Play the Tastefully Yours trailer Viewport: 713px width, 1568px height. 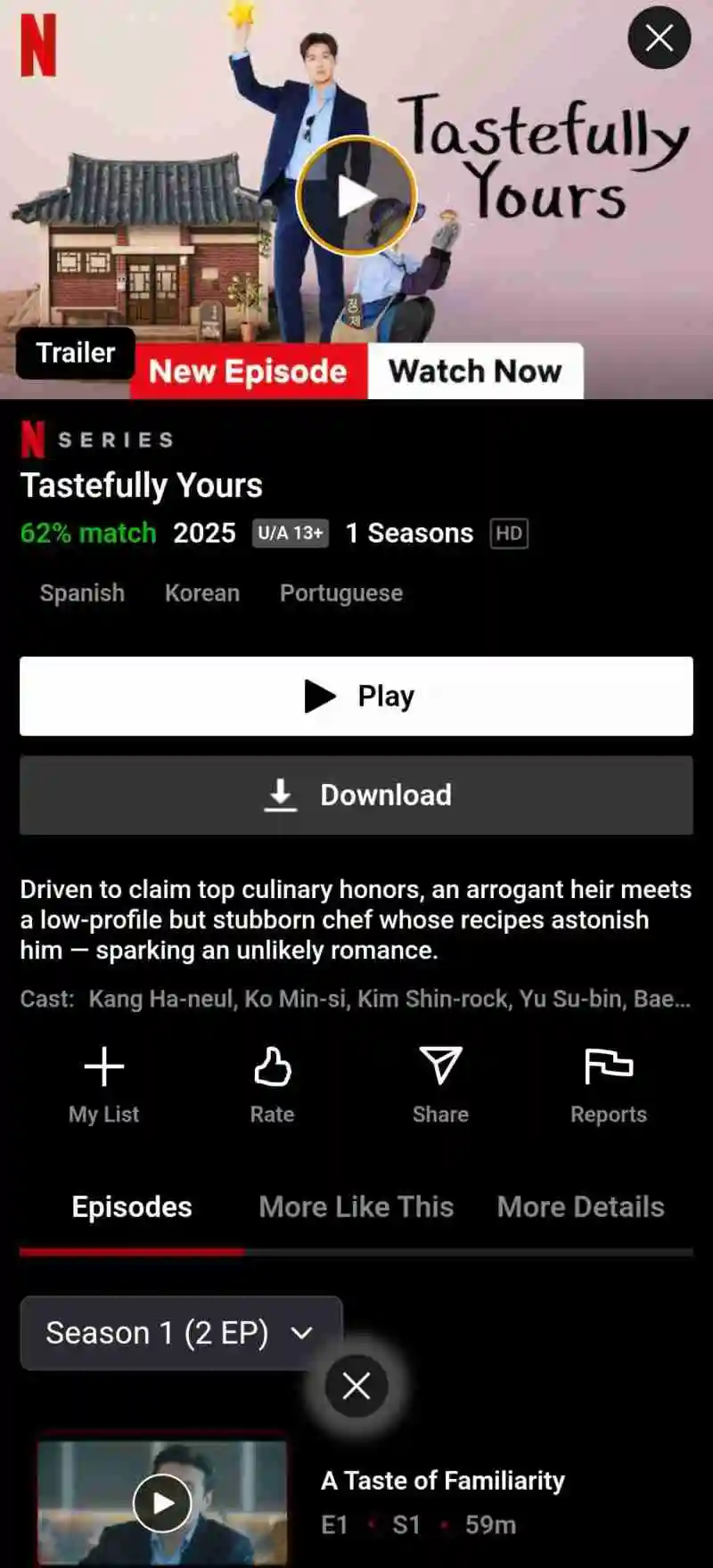(356, 196)
